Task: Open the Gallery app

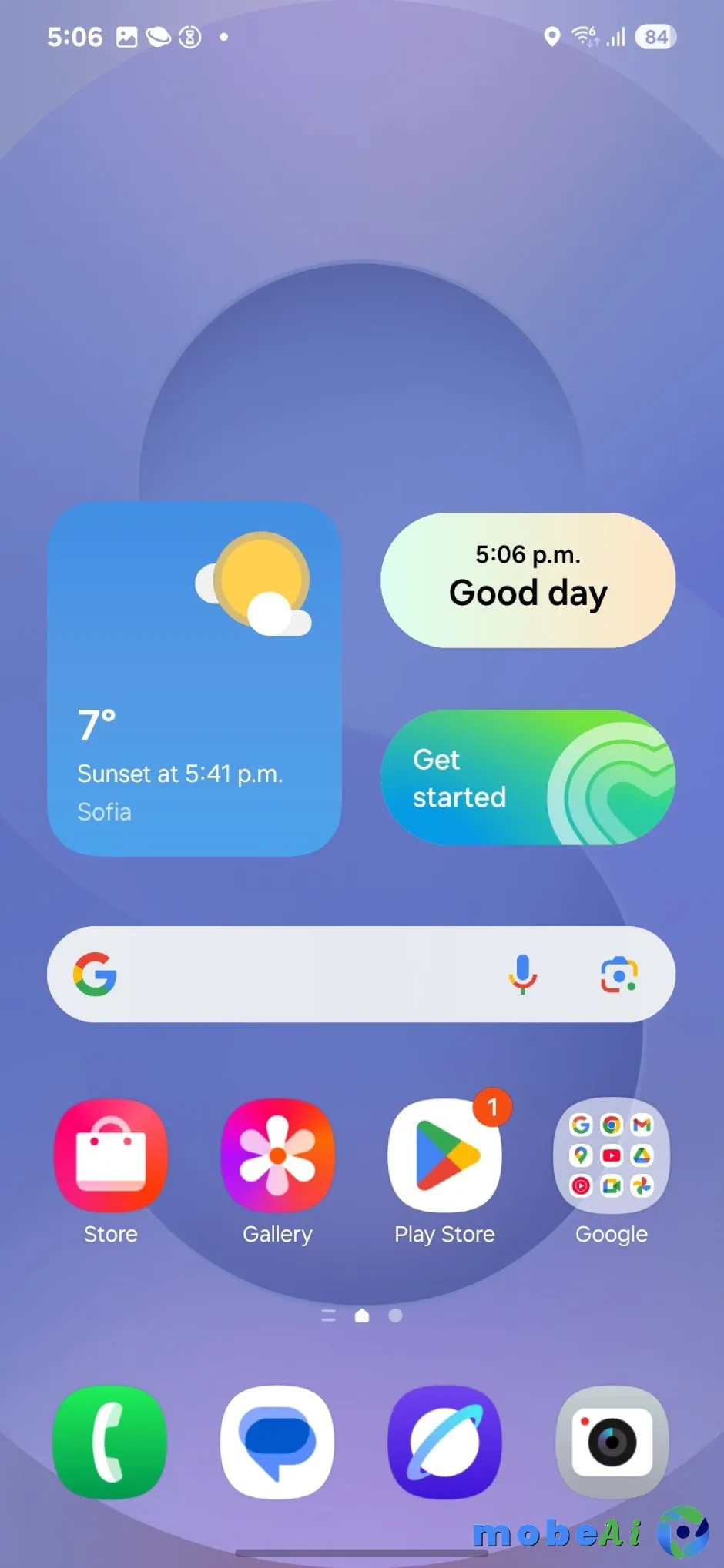Action: [x=277, y=1155]
